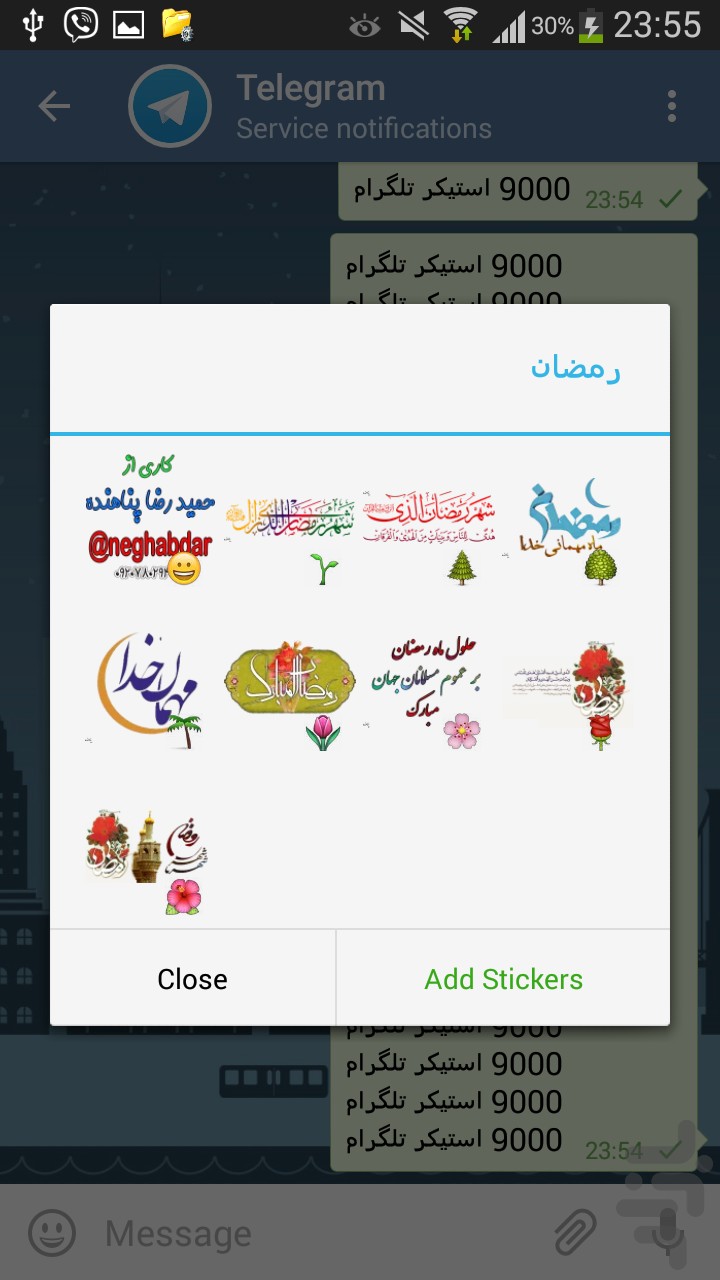
Task: Tap the Add Stickers button
Action: (503, 978)
